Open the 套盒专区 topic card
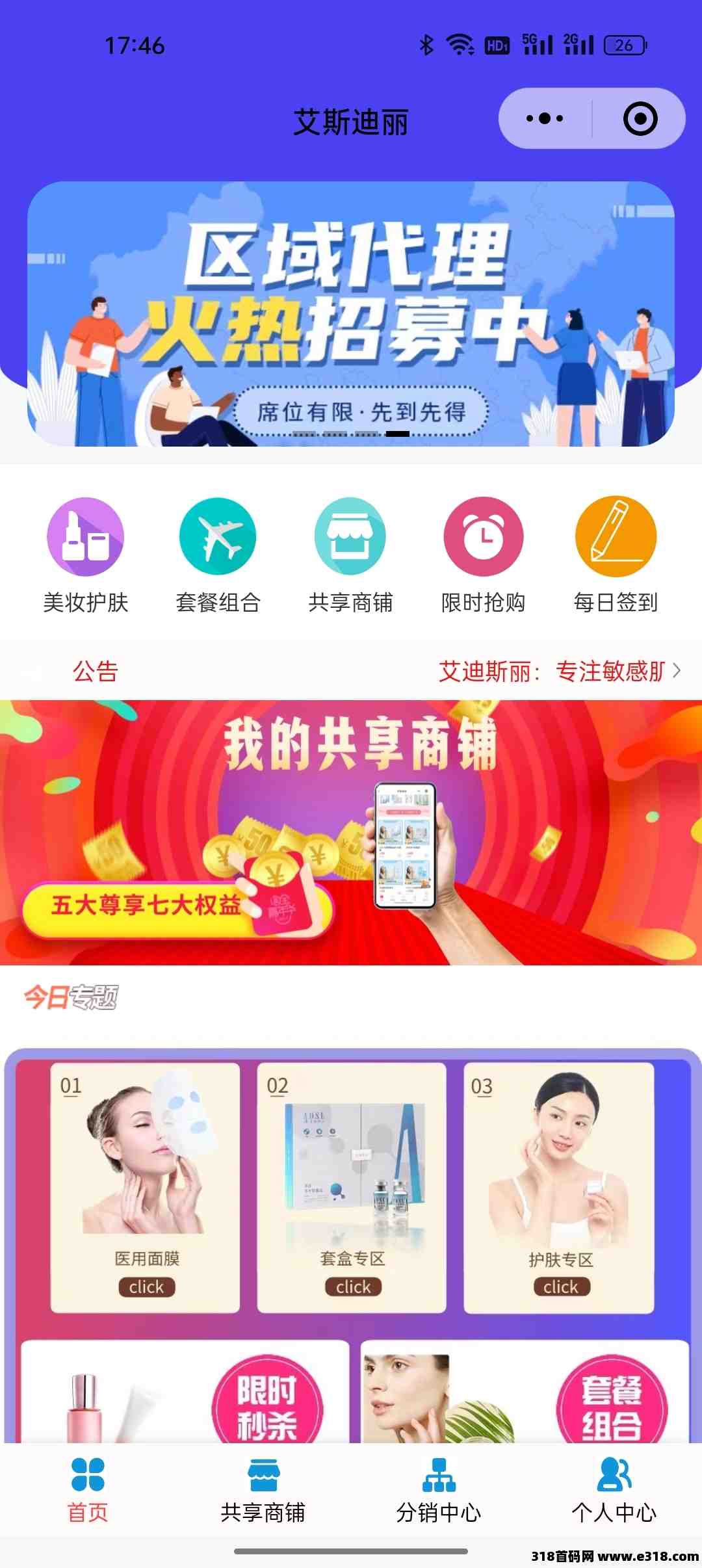Viewport: 702px width, 1568px height. (x=352, y=1188)
